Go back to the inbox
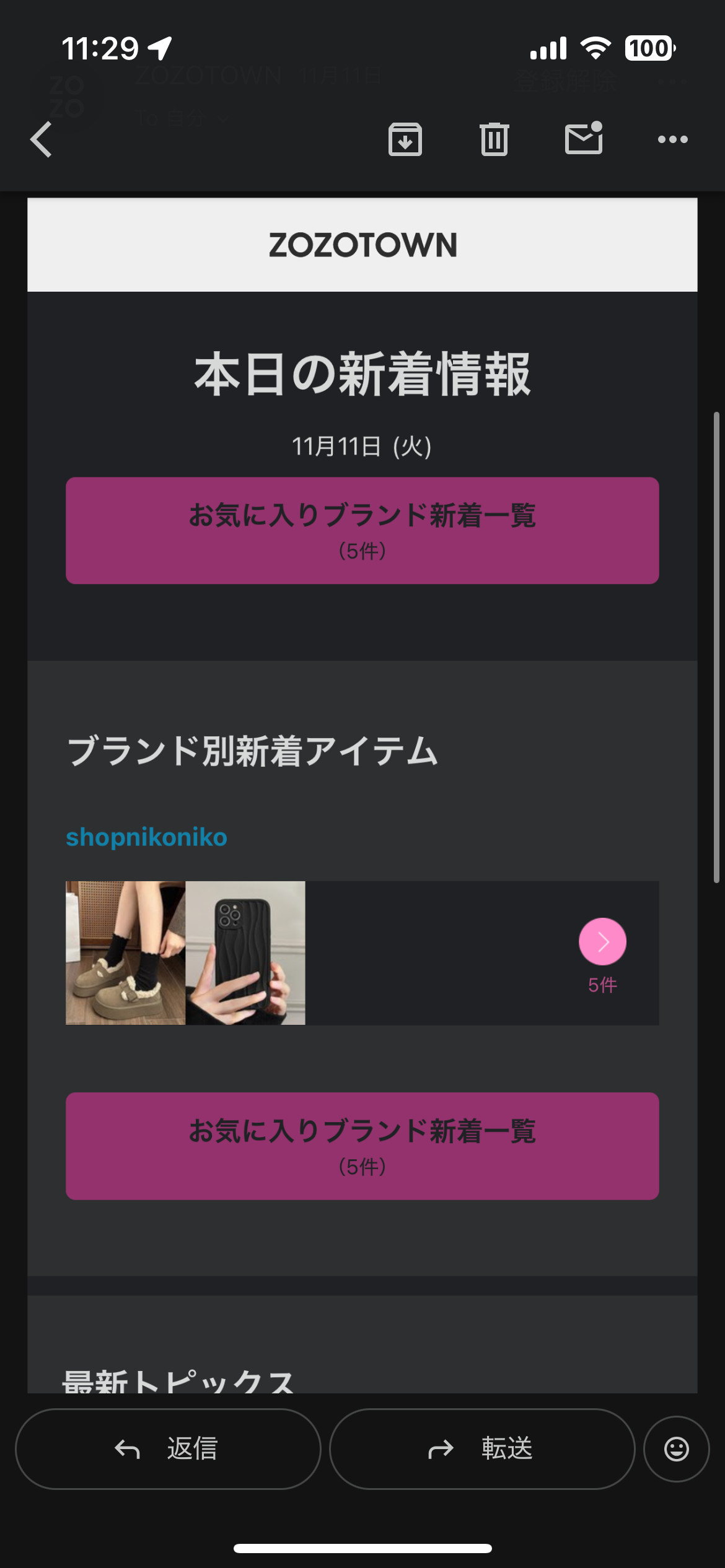The image size is (725, 1568). (x=42, y=139)
